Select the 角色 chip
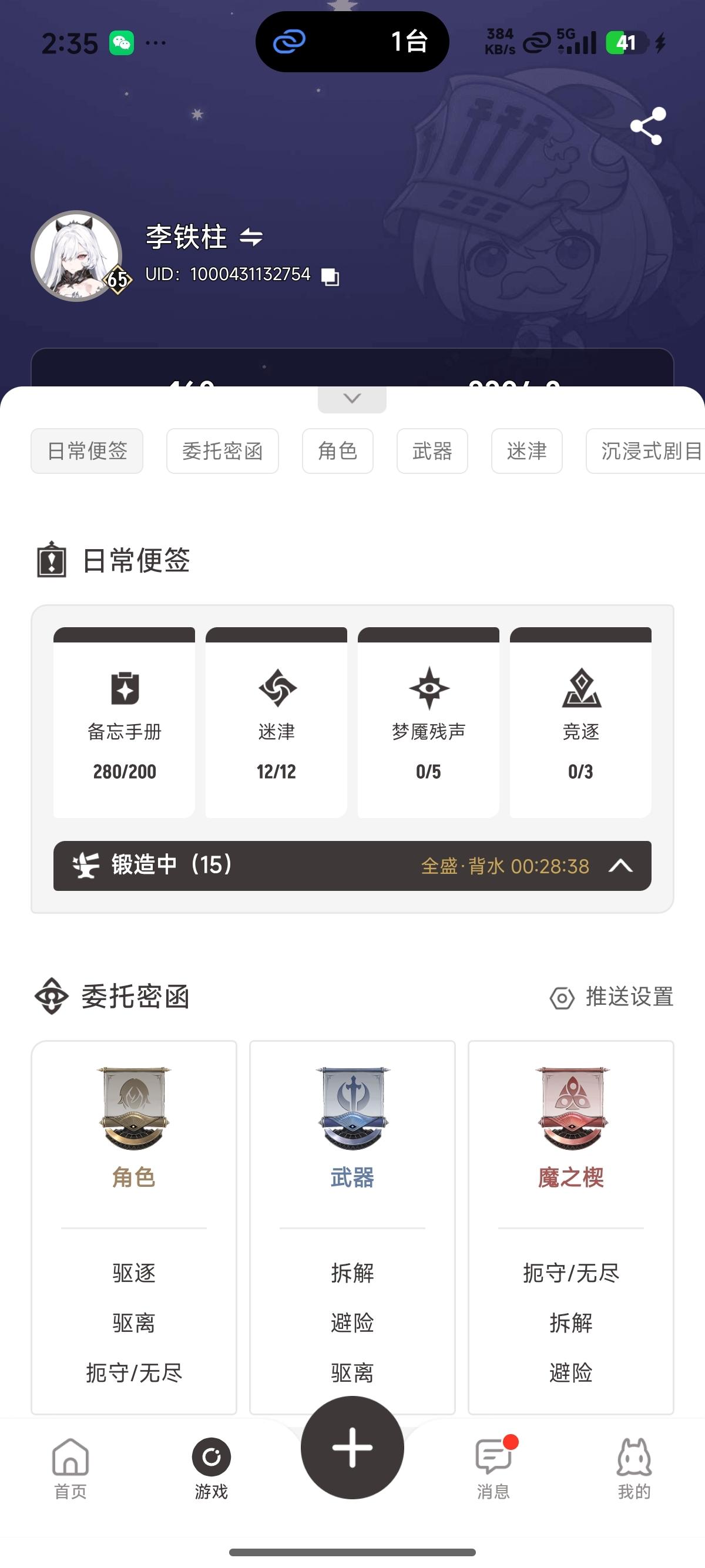The height and width of the screenshot is (1568, 705). point(337,451)
